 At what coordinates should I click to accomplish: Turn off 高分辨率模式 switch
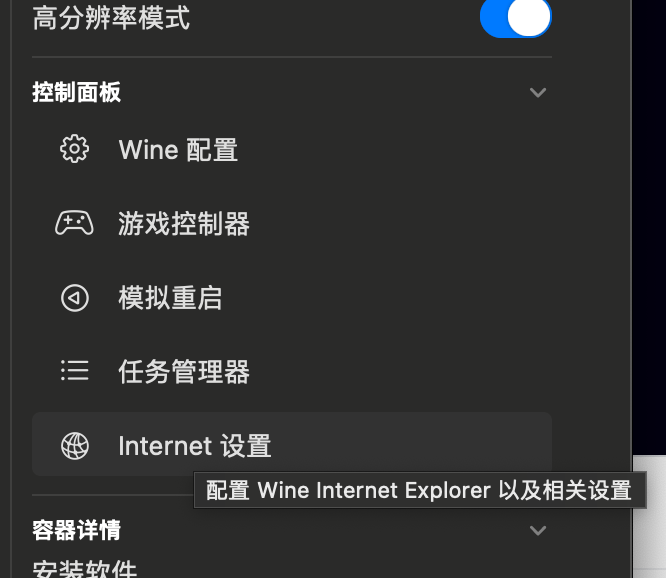coord(515,18)
